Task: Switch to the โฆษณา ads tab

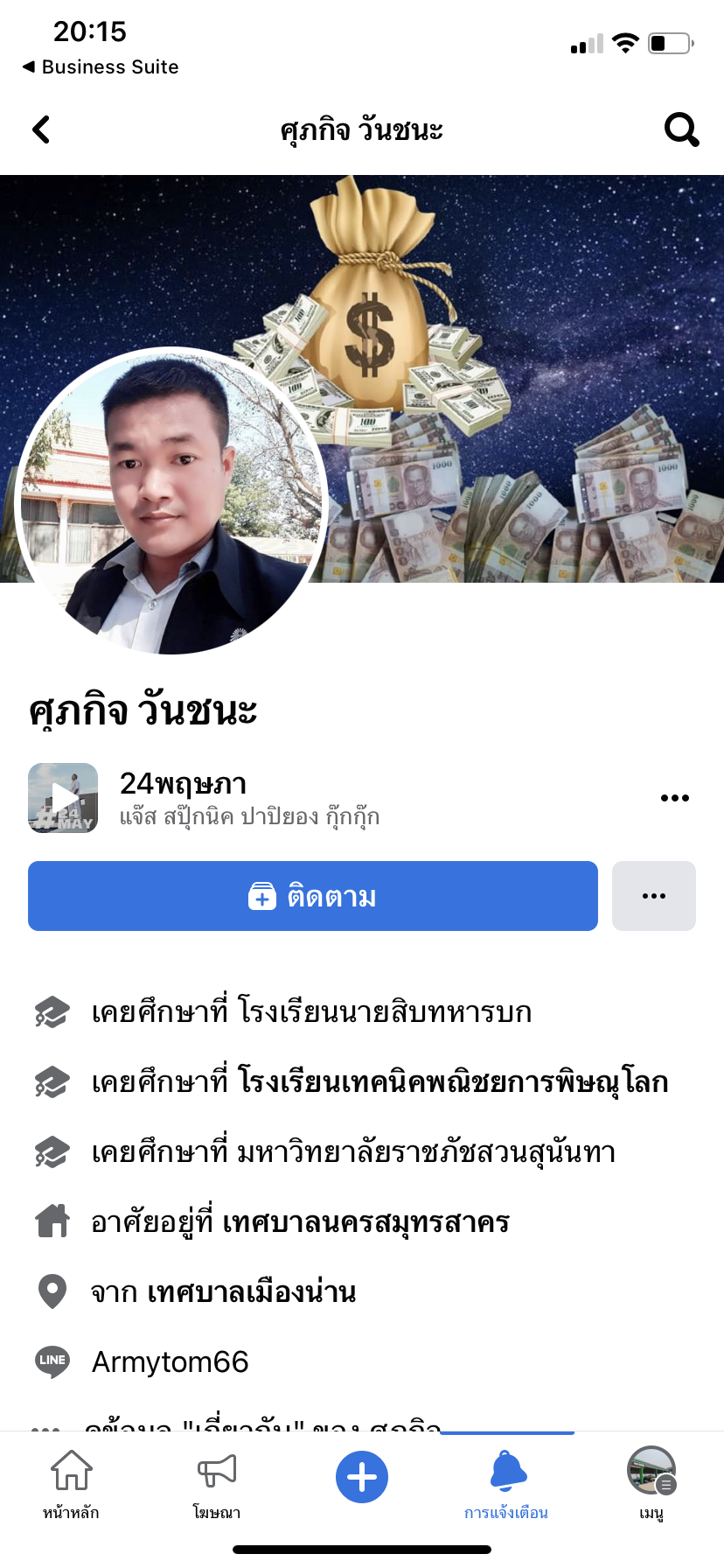Action: coord(216,1485)
